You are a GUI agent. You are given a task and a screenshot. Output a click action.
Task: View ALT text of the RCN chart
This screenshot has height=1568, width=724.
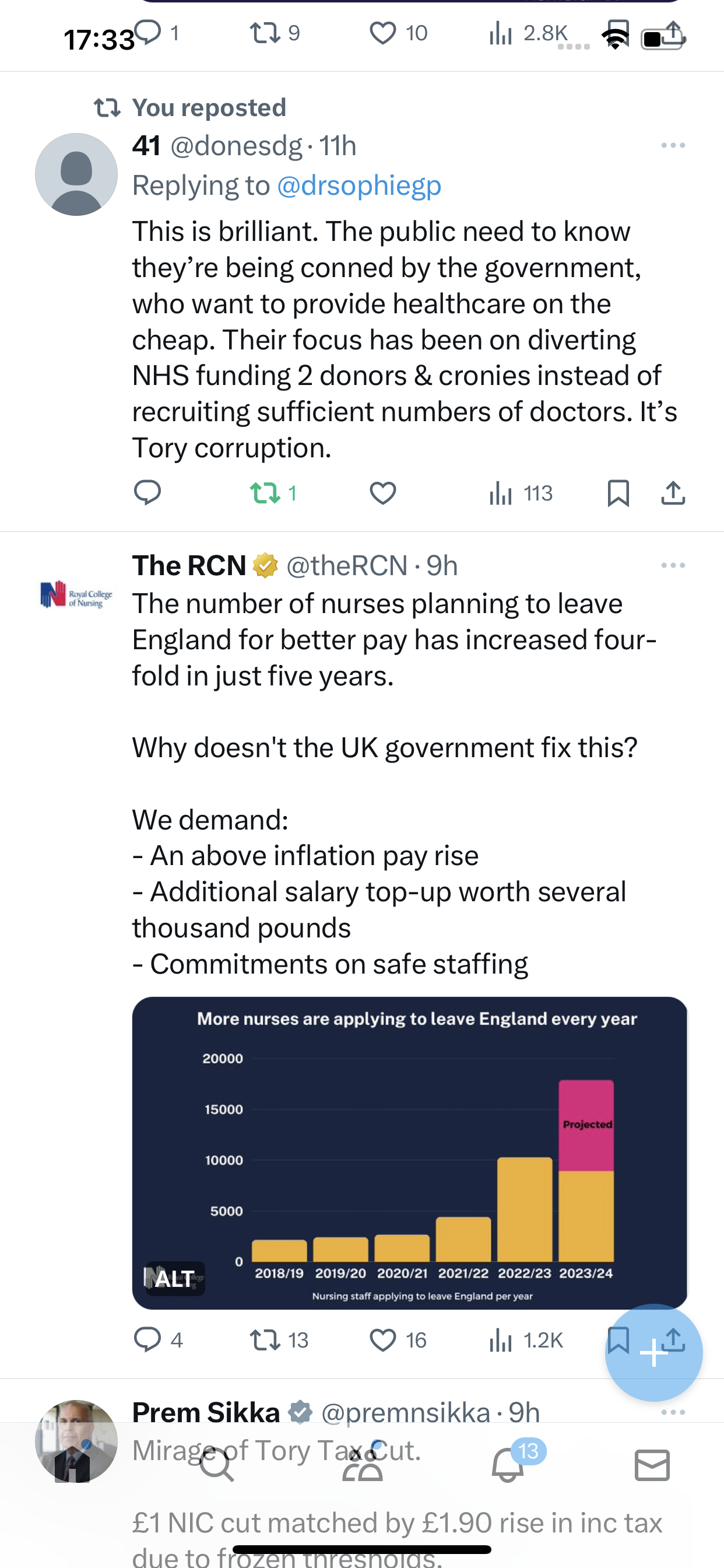(175, 1278)
